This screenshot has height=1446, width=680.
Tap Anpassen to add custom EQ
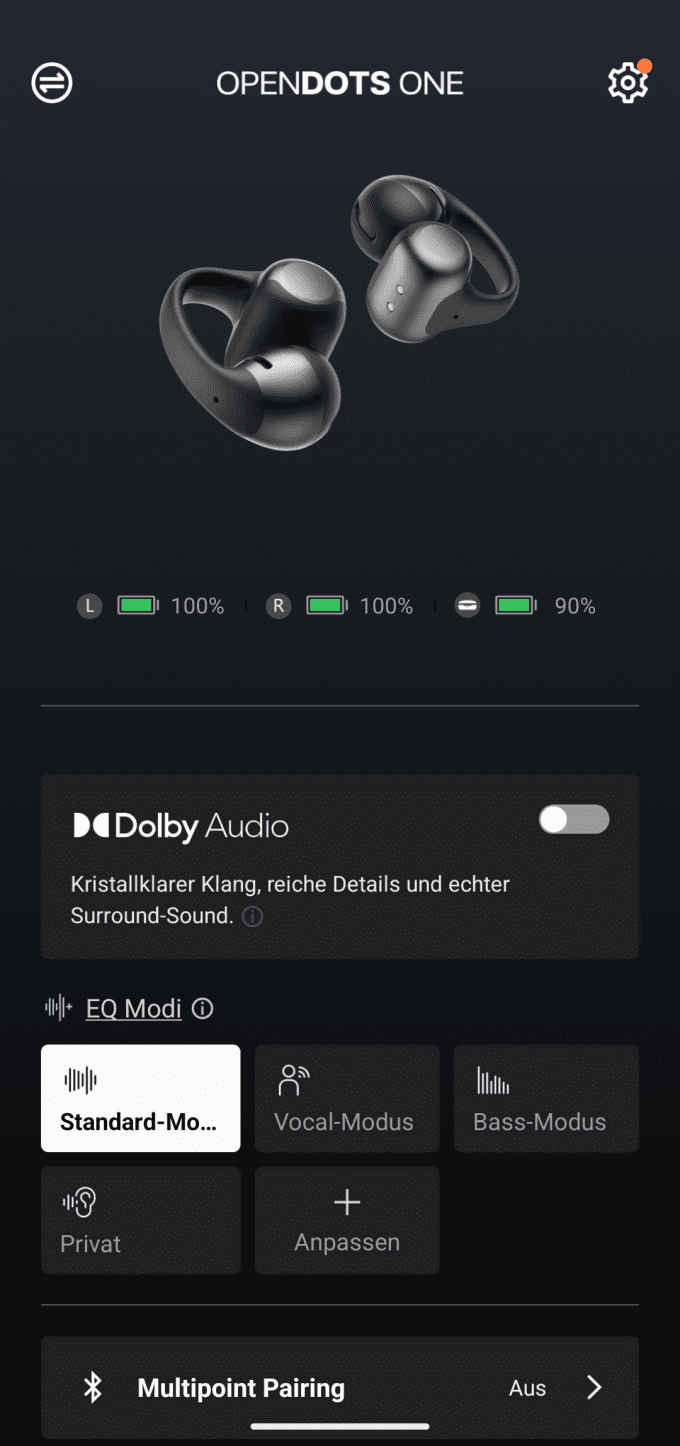pyautogui.click(x=346, y=1220)
